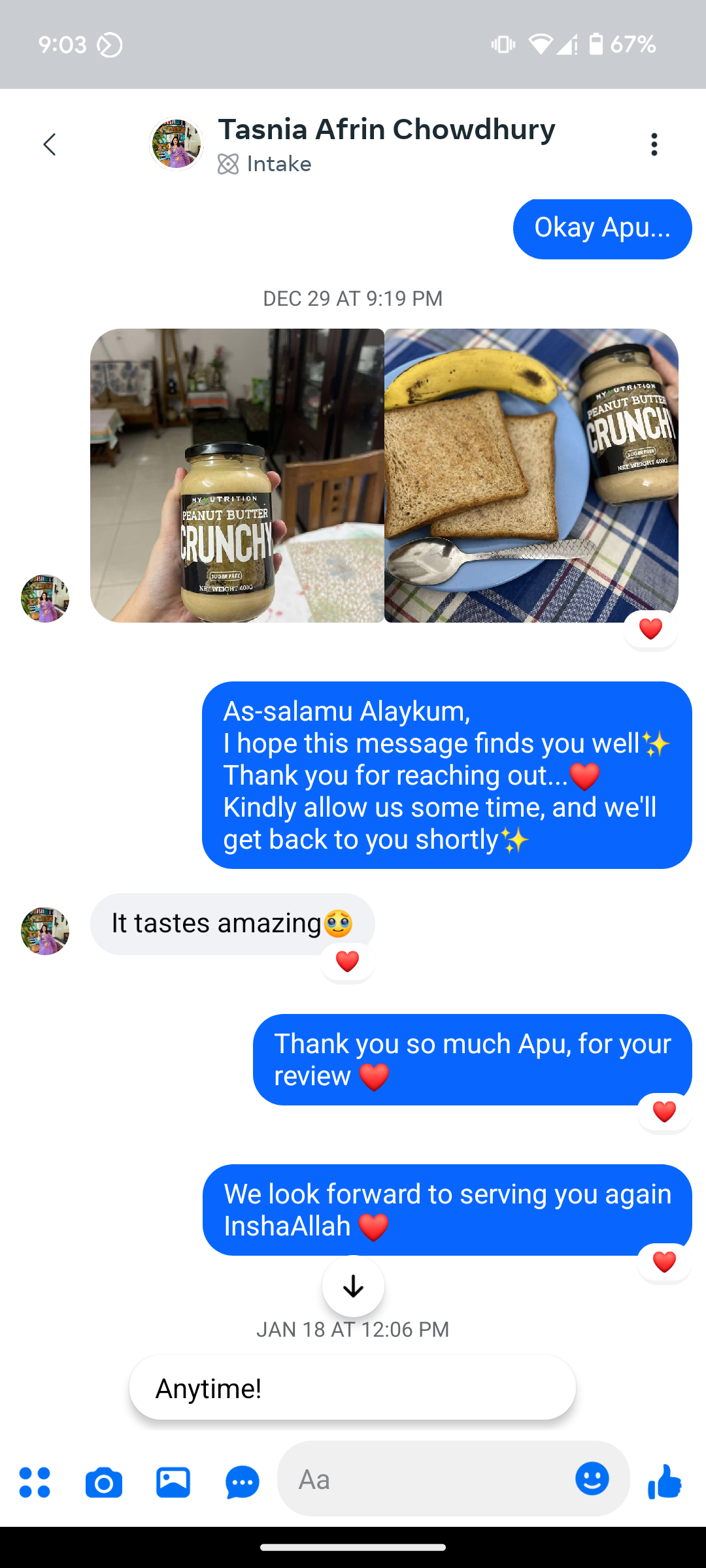This screenshot has height=1568, width=706.
Task: Jump to latest messages with down arrow
Action: click(353, 1286)
